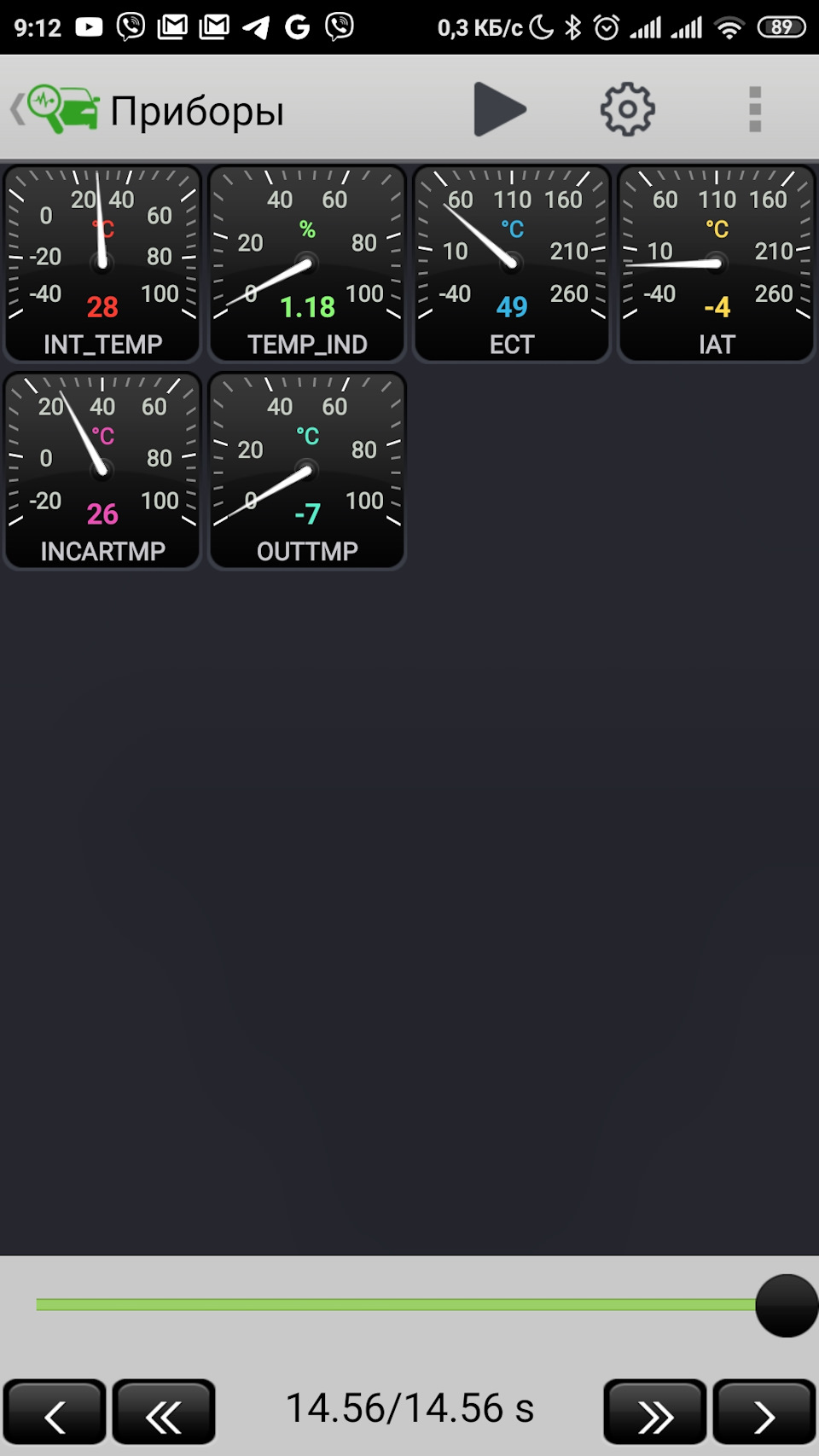Open the IAT gauge

717,264
